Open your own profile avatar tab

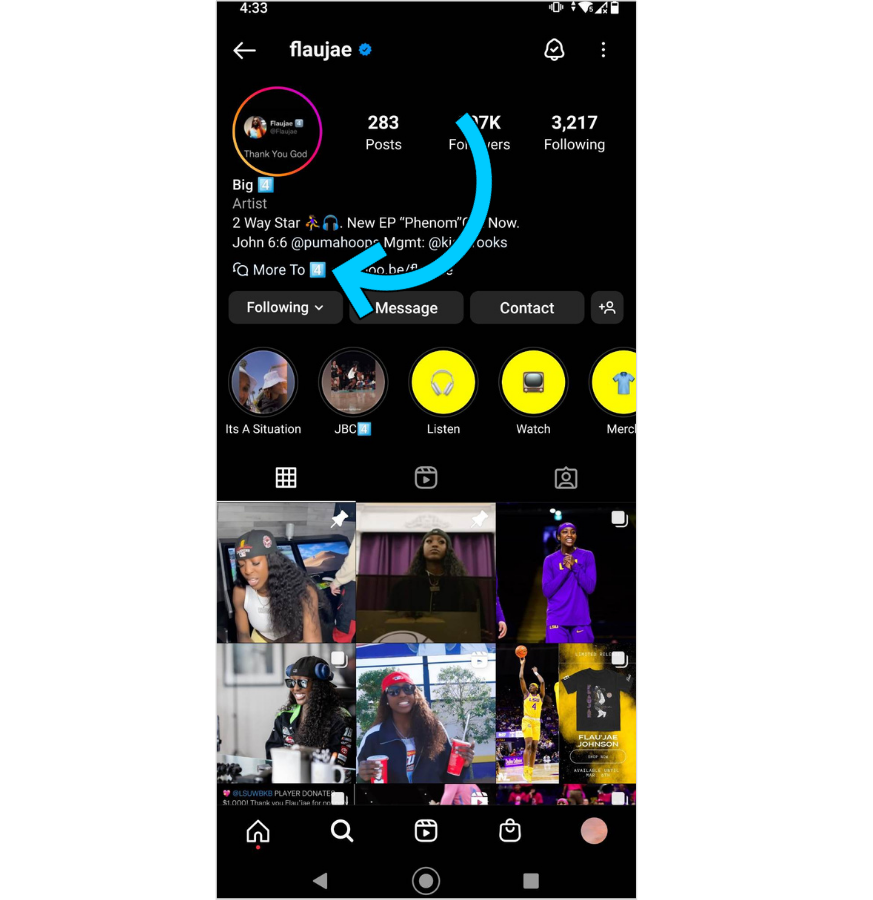pyautogui.click(x=594, y=831)
